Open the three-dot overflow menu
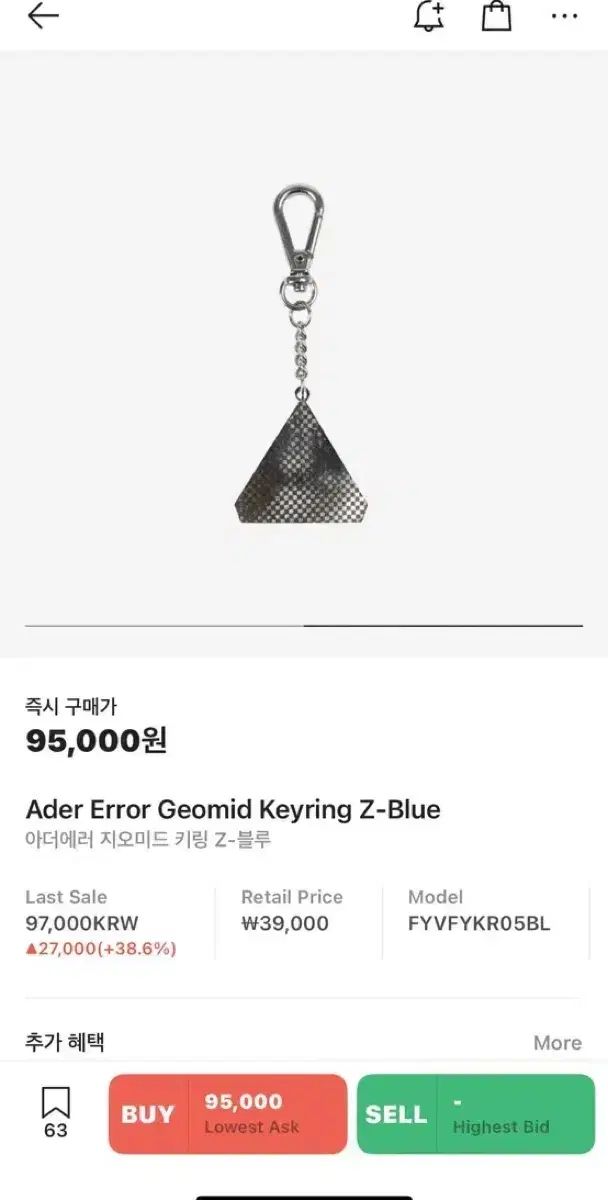The height and width of the screenshot is (1200, 608). (564, 16)
